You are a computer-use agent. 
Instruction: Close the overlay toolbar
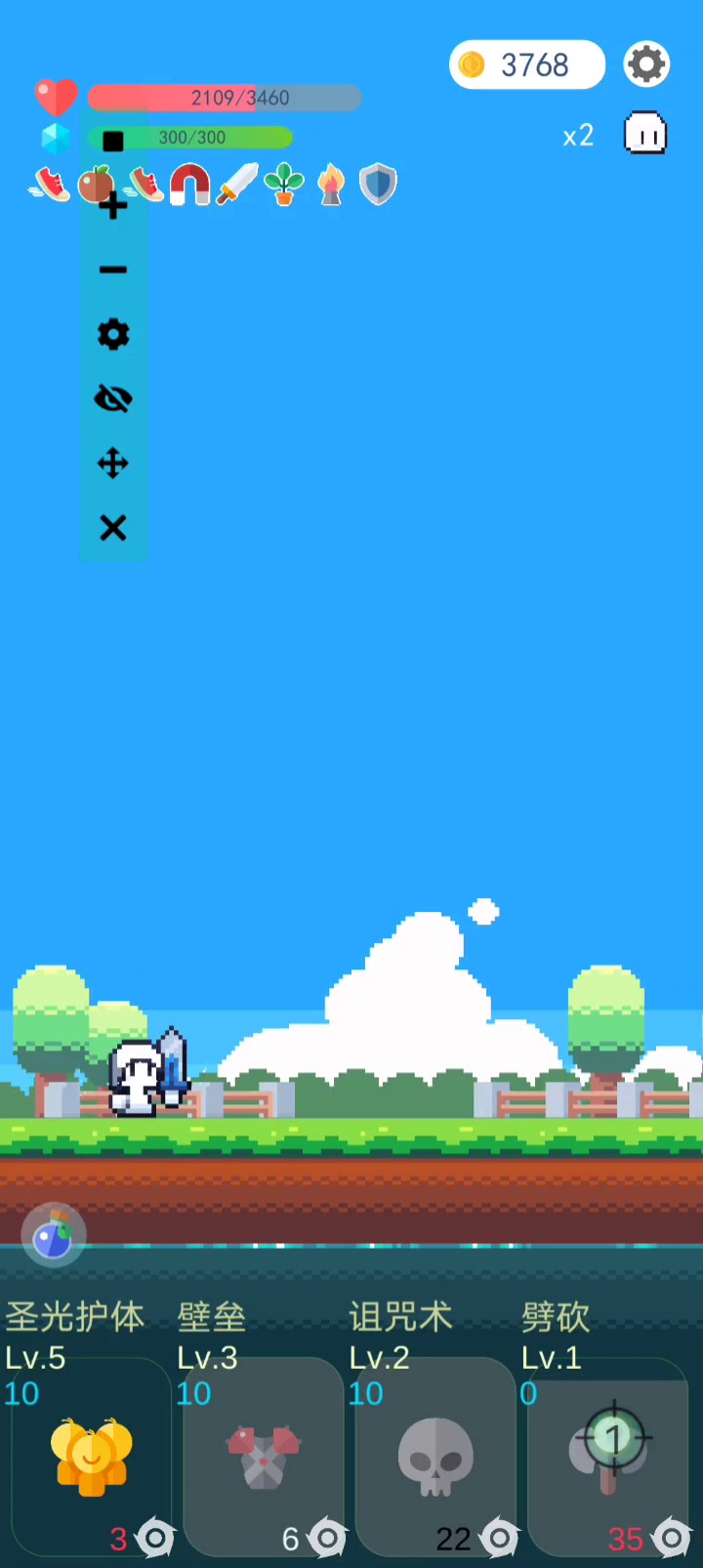click(113, 528)
